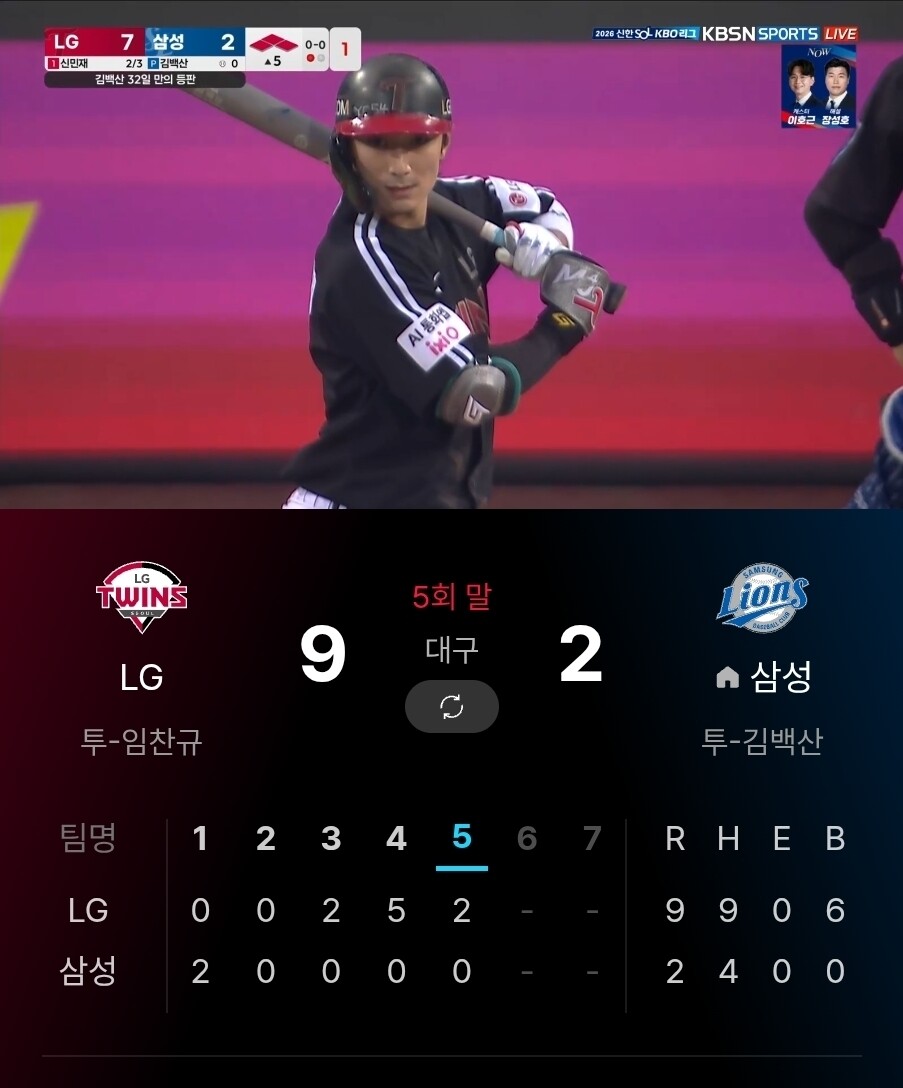Select inning 4 in the scoreboard
The height and width of the screenshot is (1088, 903).
pyautogui.click(x=396, y=838)
